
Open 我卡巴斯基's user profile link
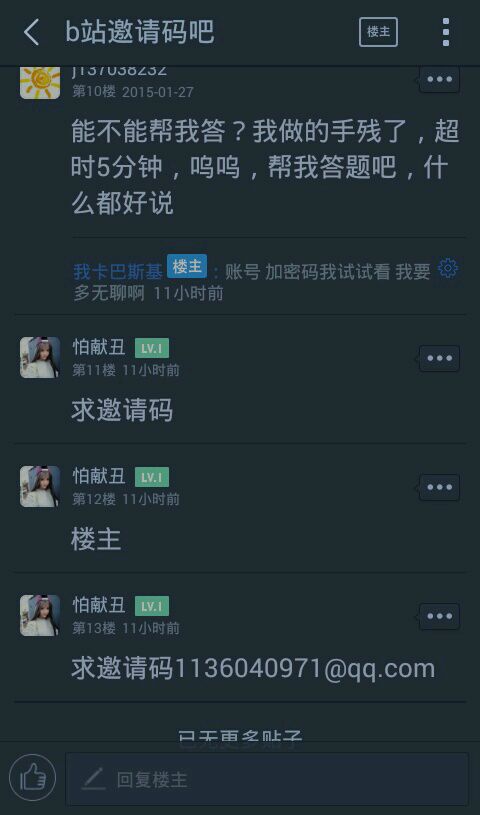tap(118, 271)
